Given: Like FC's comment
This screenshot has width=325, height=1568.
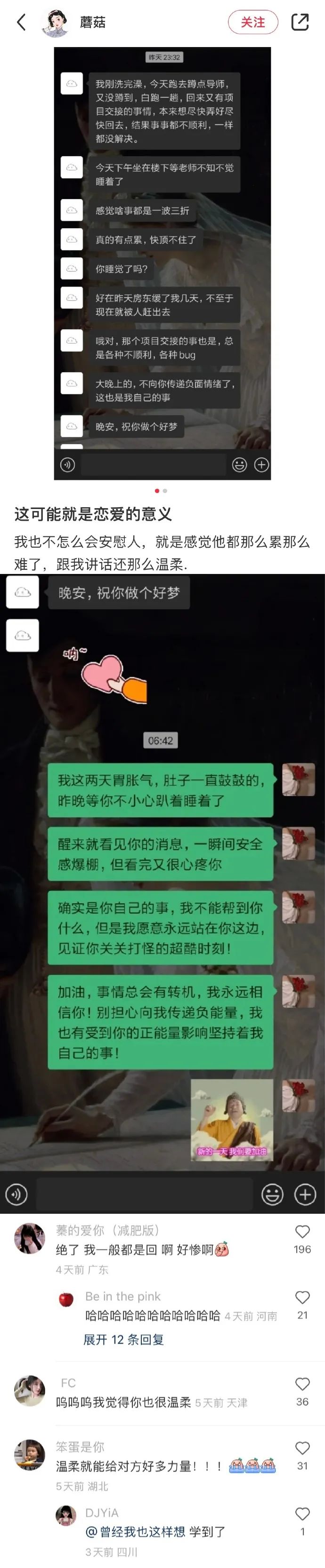Looking at the screenshot, I should 302,1384.
